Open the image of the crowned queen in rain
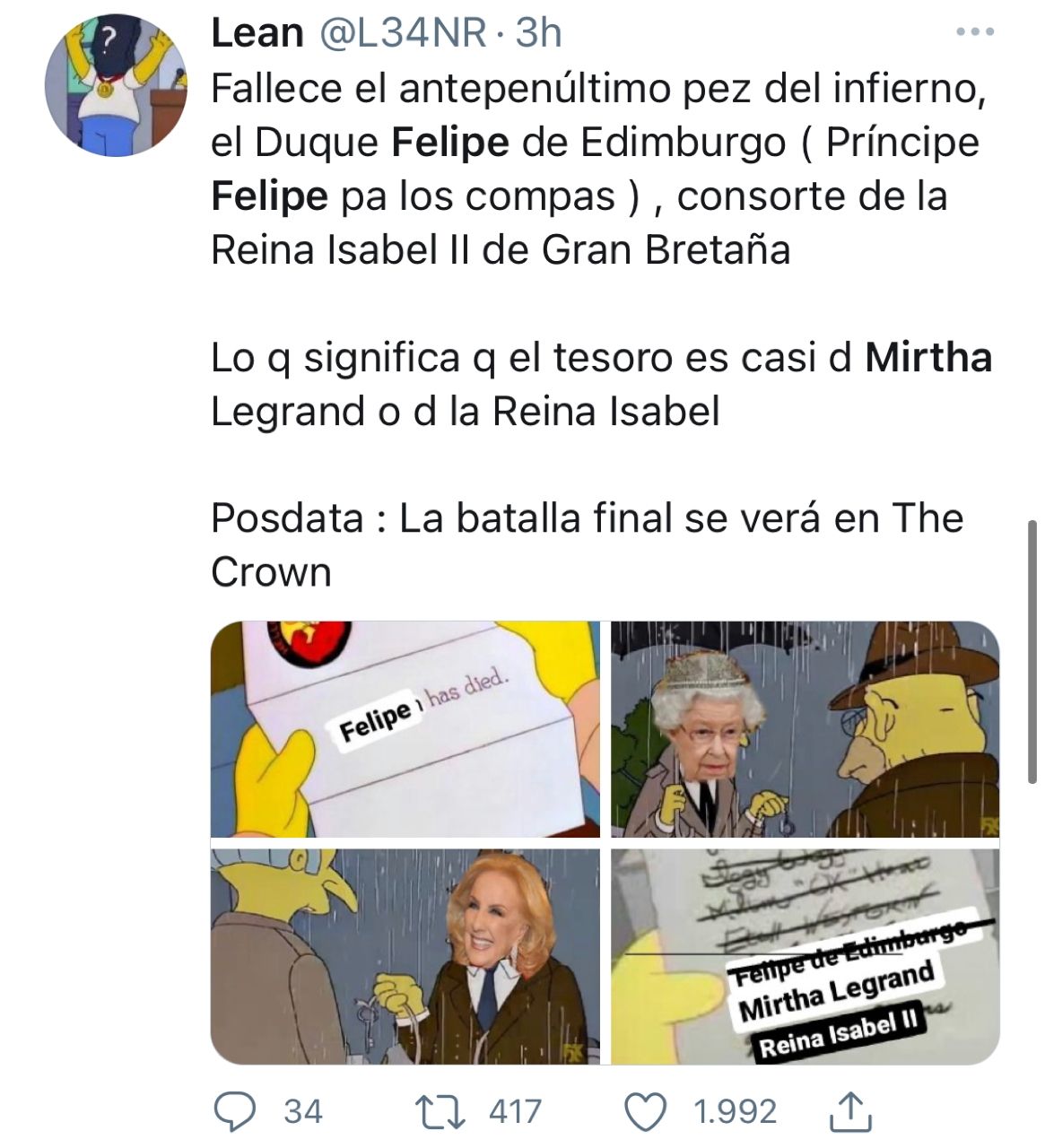The width and height of the screenshot is (1045, 1148). [x=805, y=729]
